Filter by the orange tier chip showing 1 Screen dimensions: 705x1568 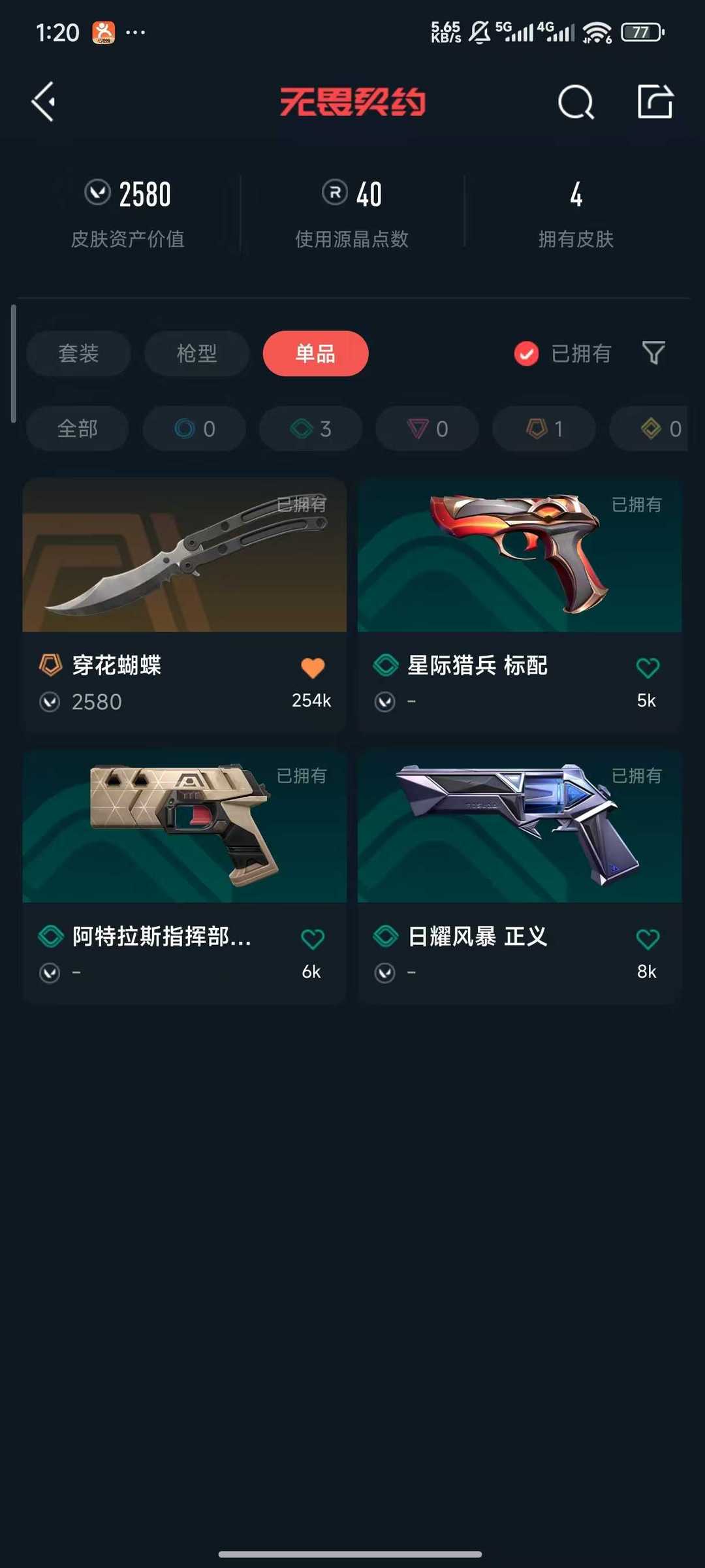coord(544,428)
